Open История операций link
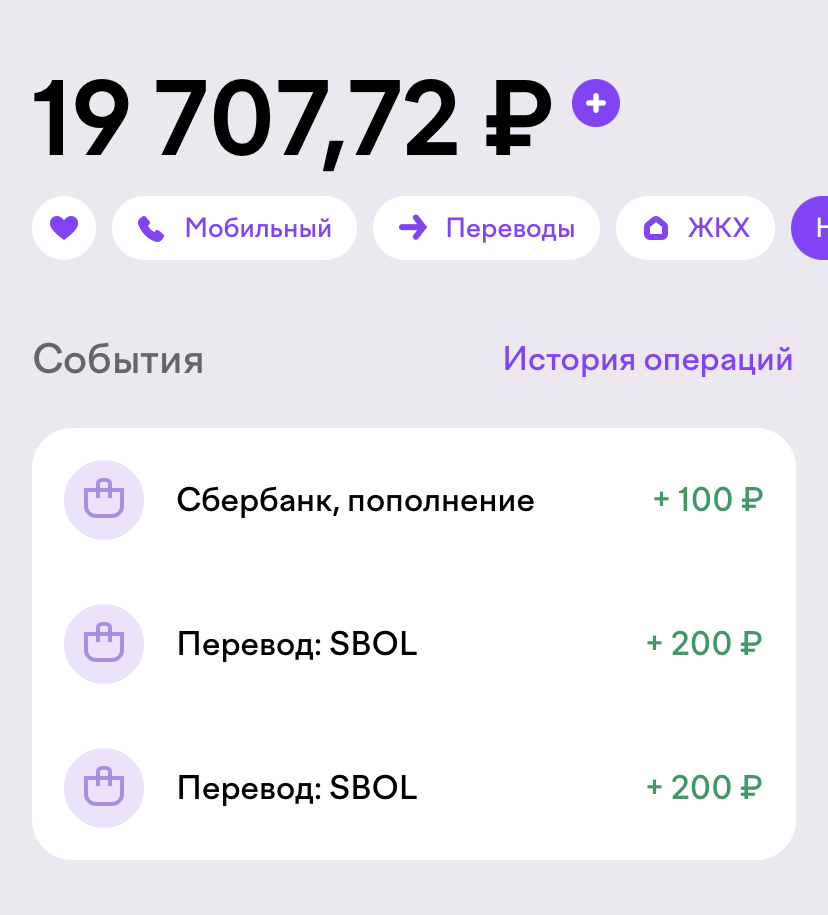The width and height of the screenshot is (828, 915). [647, 359]
